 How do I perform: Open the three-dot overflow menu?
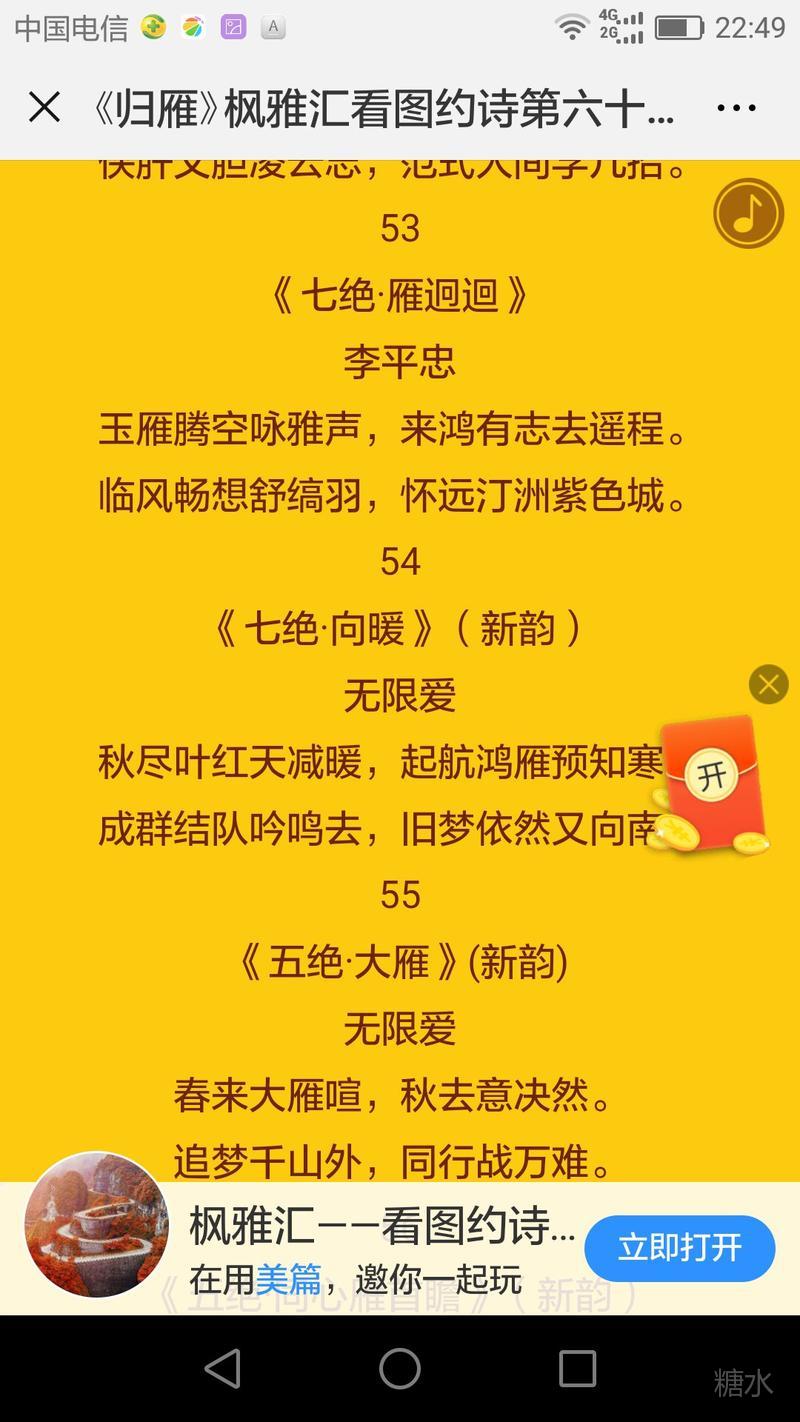736,108
